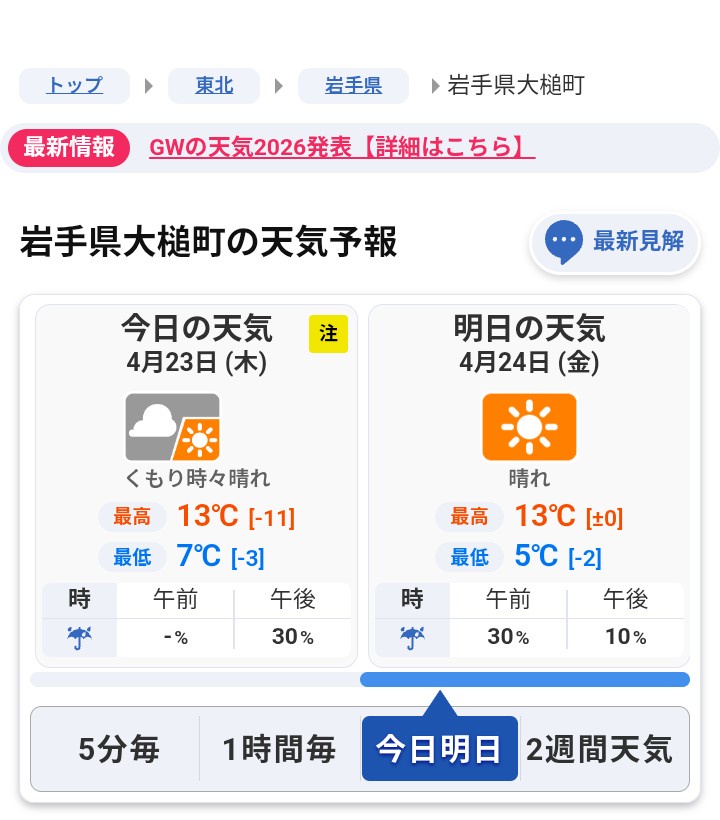Switch to the 5分毎 tab
The width and height of the screenshot is (720, 820).
point(118,749)
